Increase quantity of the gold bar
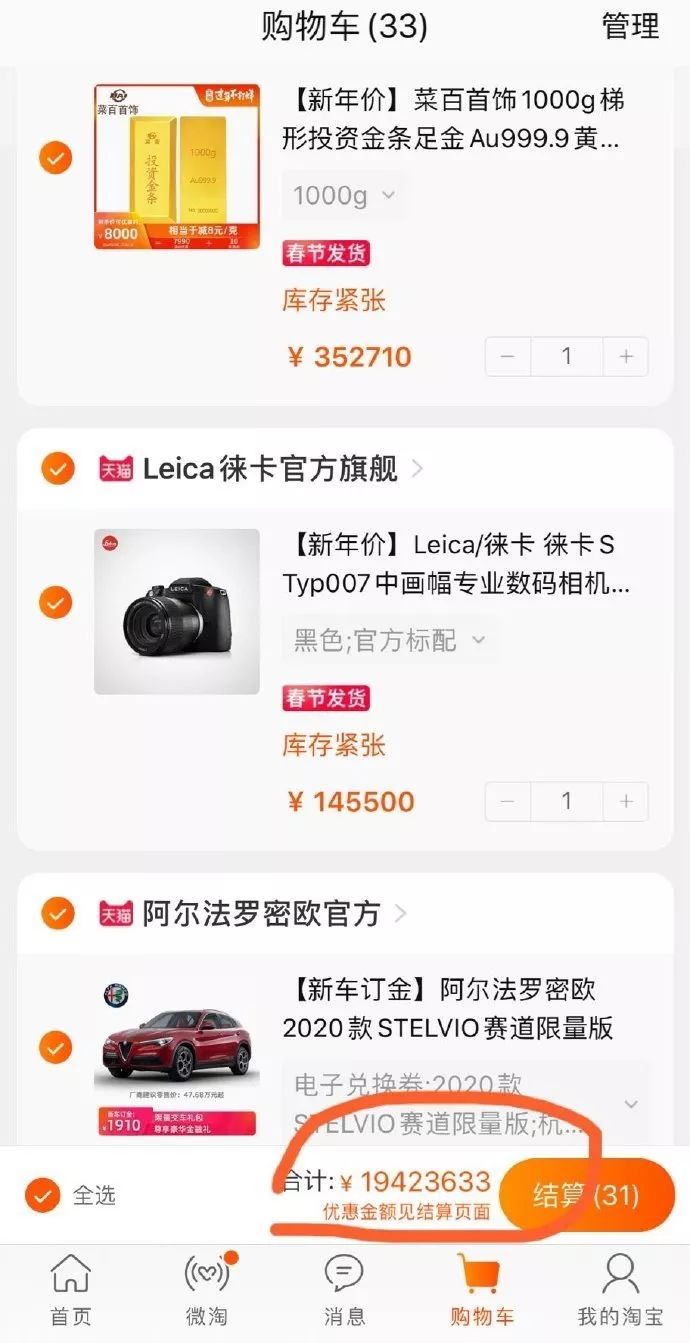Image resolution: width=690 pixels, height=1343 pixels. [x=626, y=357]
